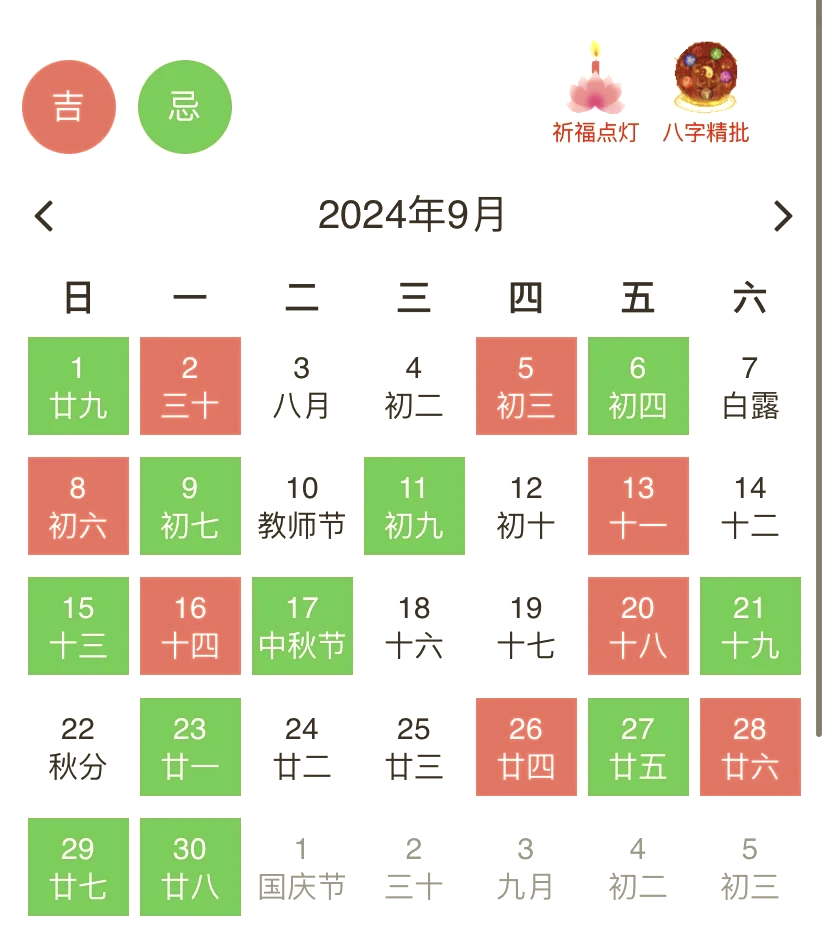Click the red cell September 26 廿四
This screenshot has height=927, width=828.
[526, 746]
